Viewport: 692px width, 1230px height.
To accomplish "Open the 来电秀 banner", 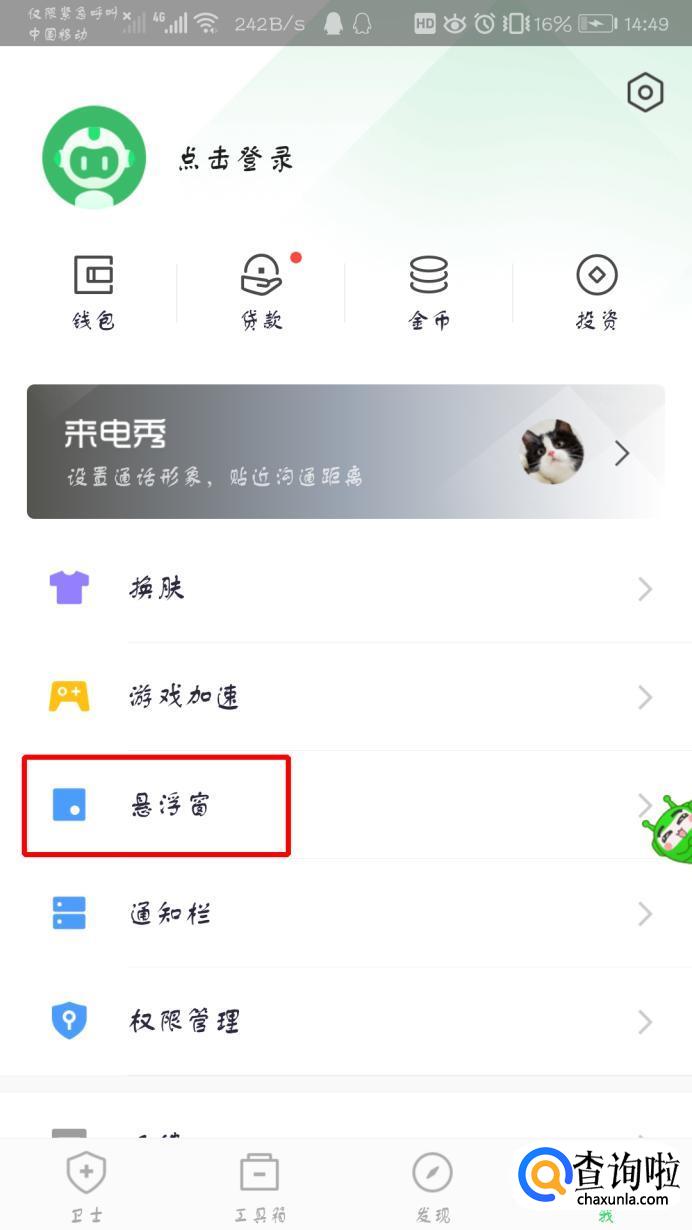I will (x=346, y=452).
